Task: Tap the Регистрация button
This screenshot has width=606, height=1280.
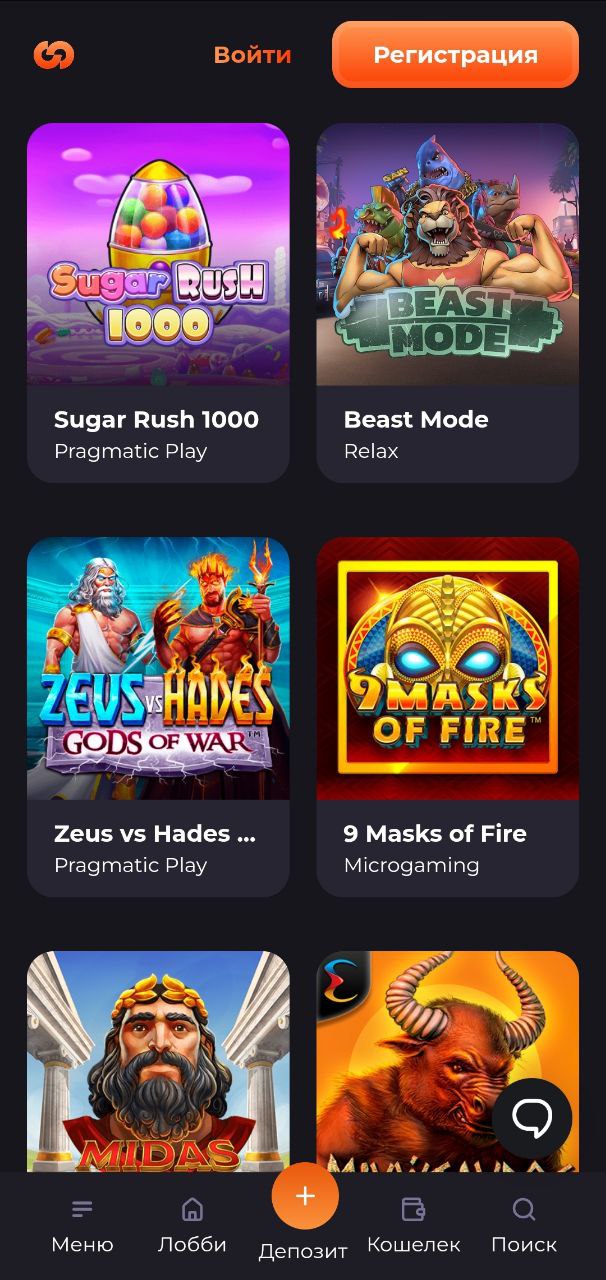Action: [x=455, y=55]
